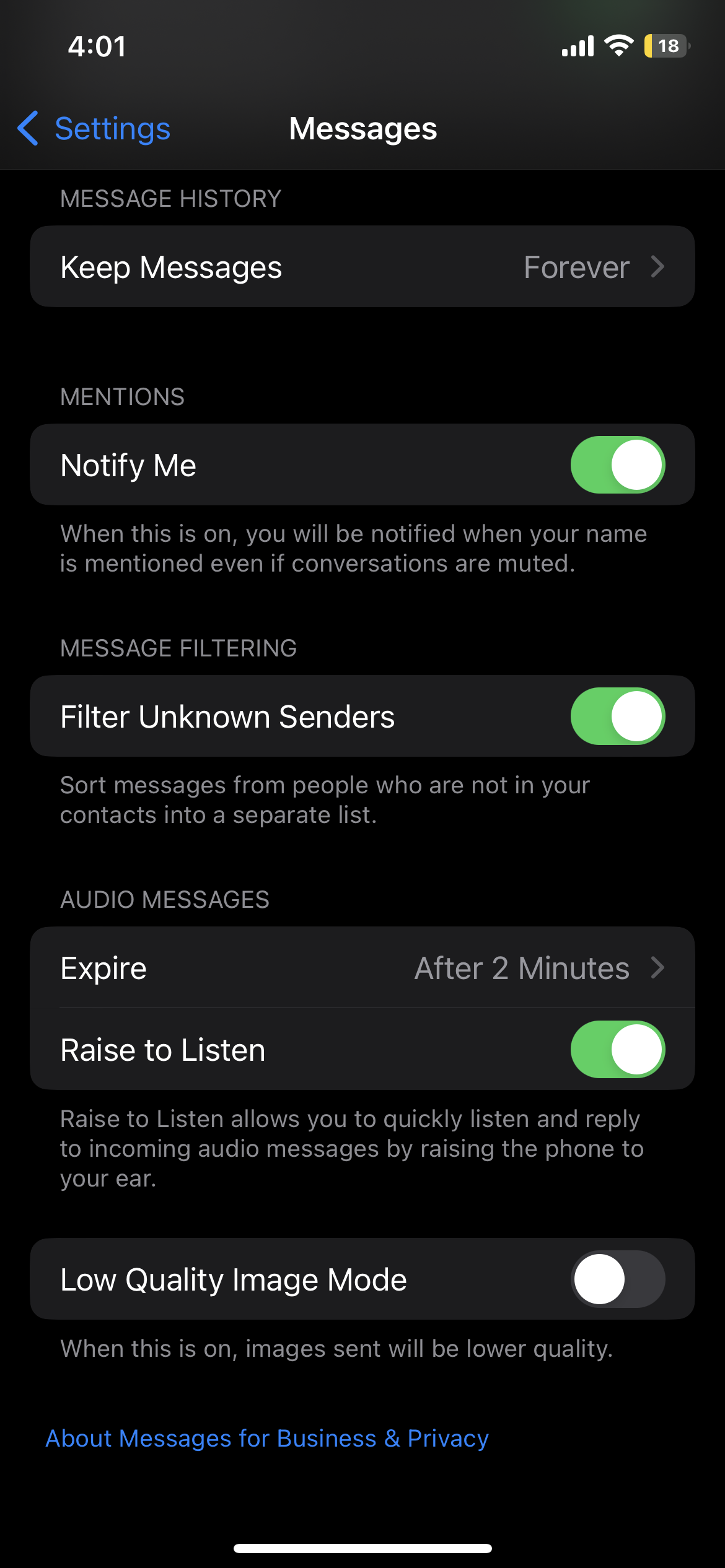Turn off Notify Me for mentions
This screenshot has height=1568, width=725.
617,465
